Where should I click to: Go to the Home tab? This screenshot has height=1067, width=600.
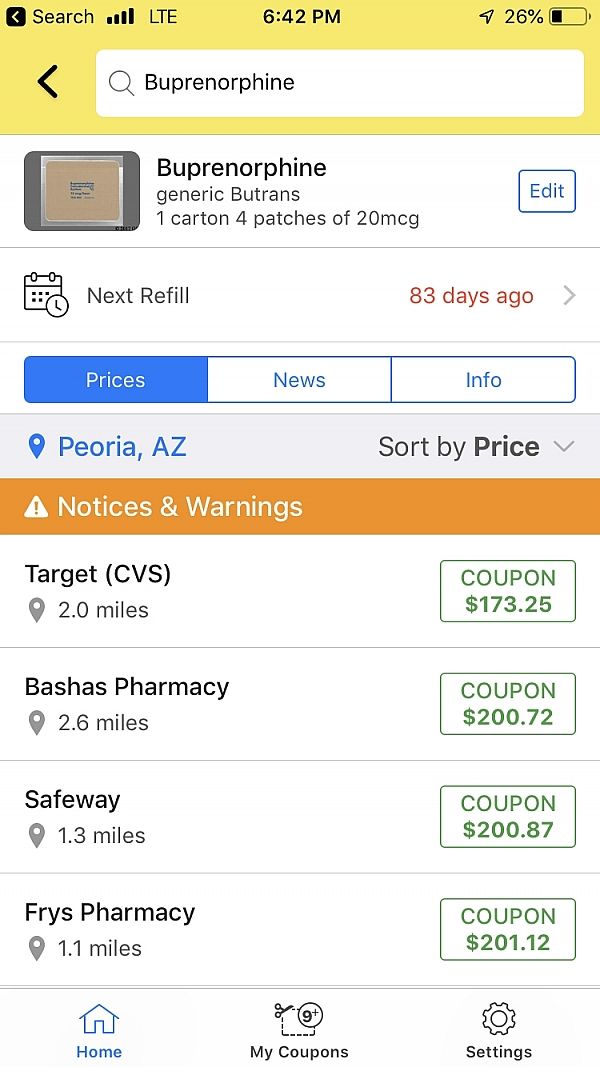click(99, 1030)
